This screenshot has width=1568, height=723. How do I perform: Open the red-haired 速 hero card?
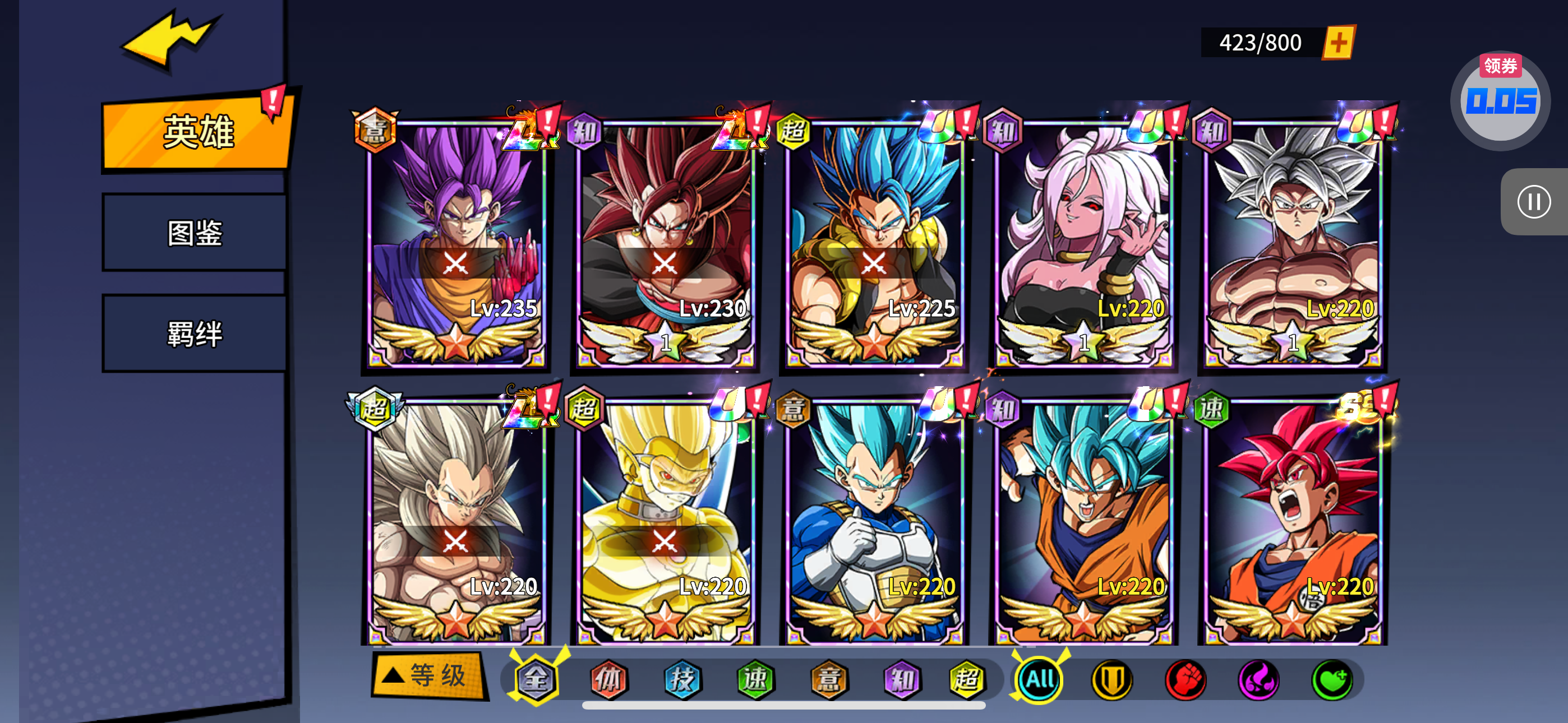(x=1293, y=523)
